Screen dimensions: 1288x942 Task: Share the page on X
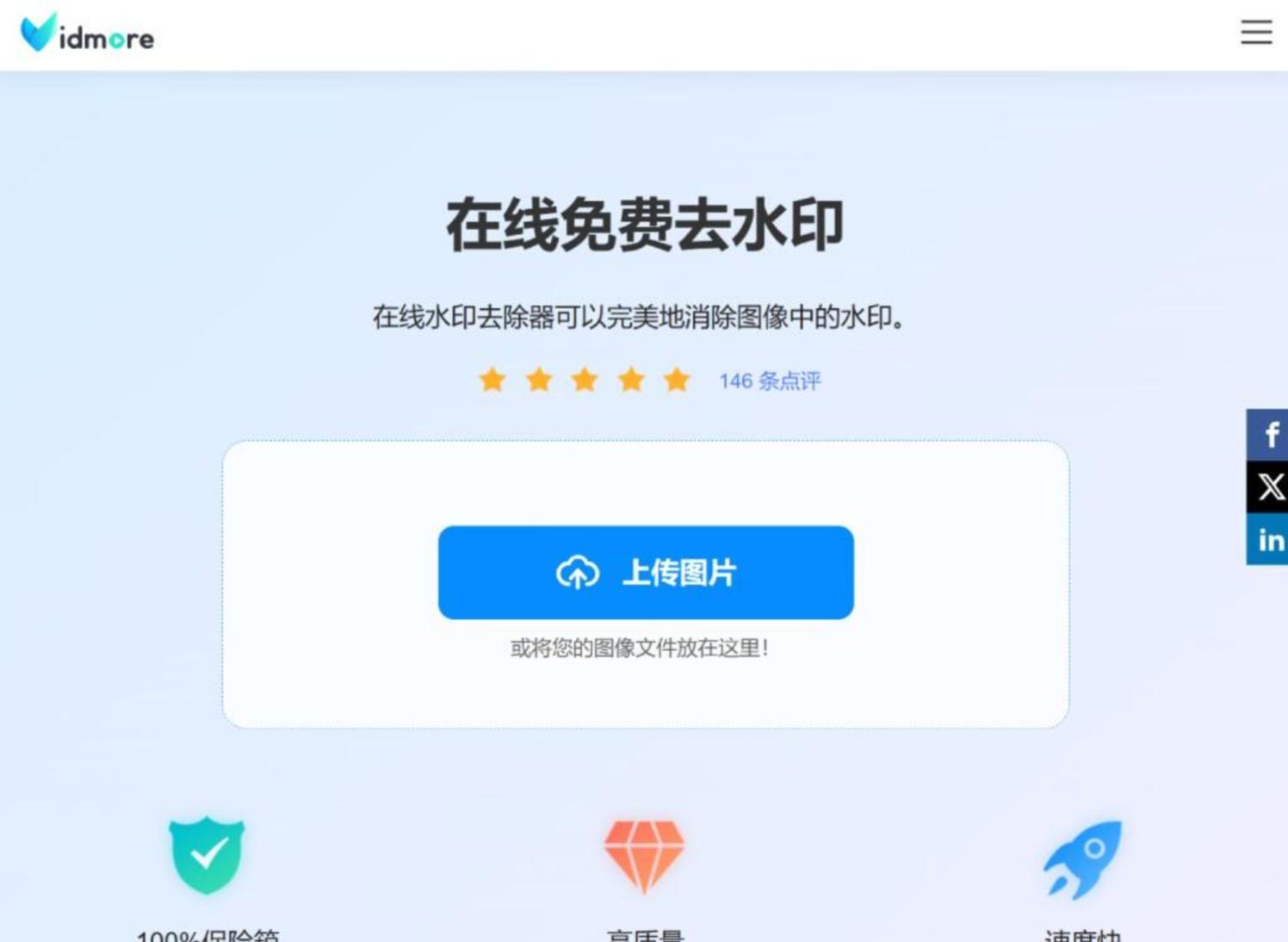(1268, 487)
